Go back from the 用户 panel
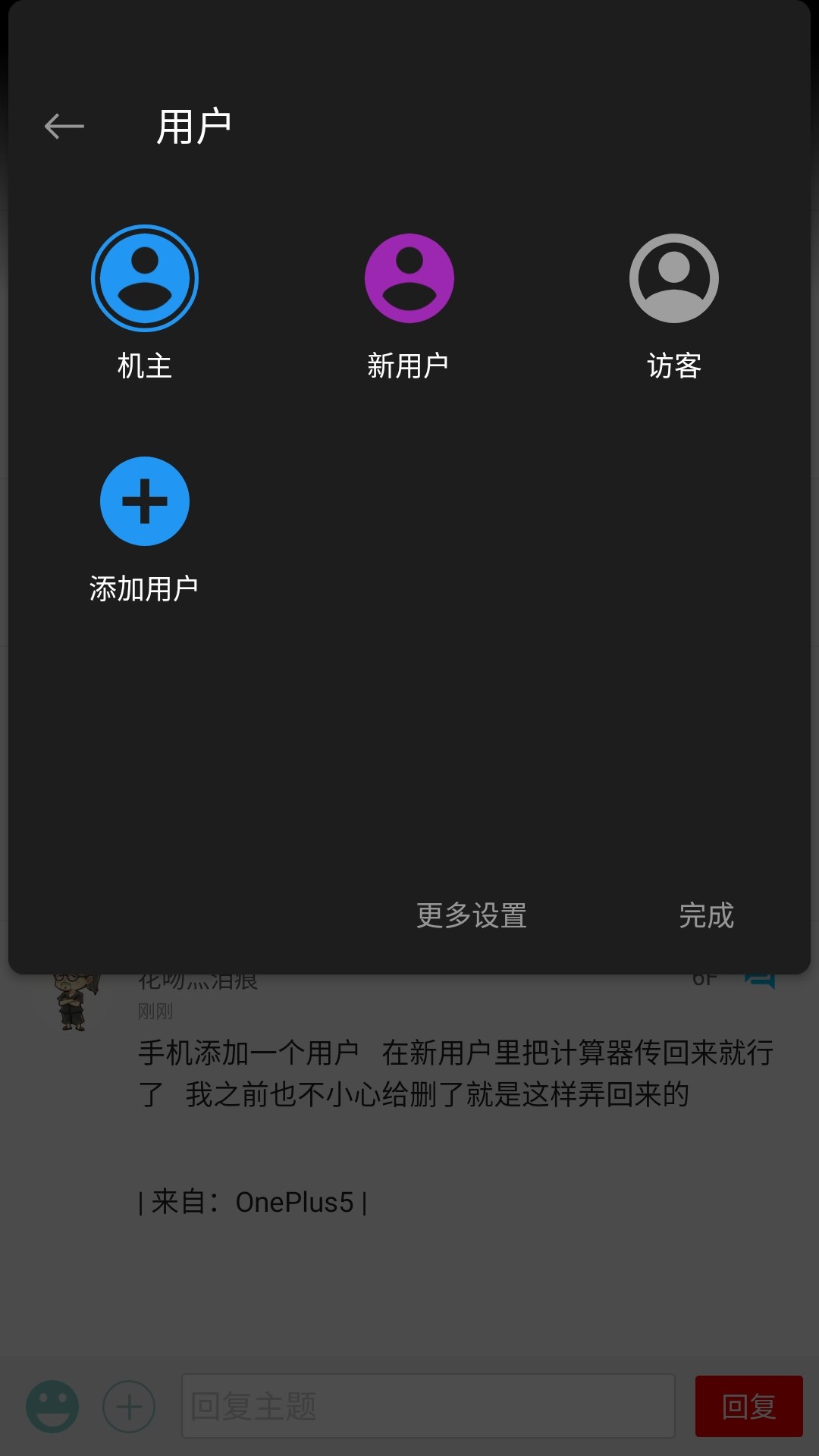Screen dimensions: 819x1456 pos(64,126)
